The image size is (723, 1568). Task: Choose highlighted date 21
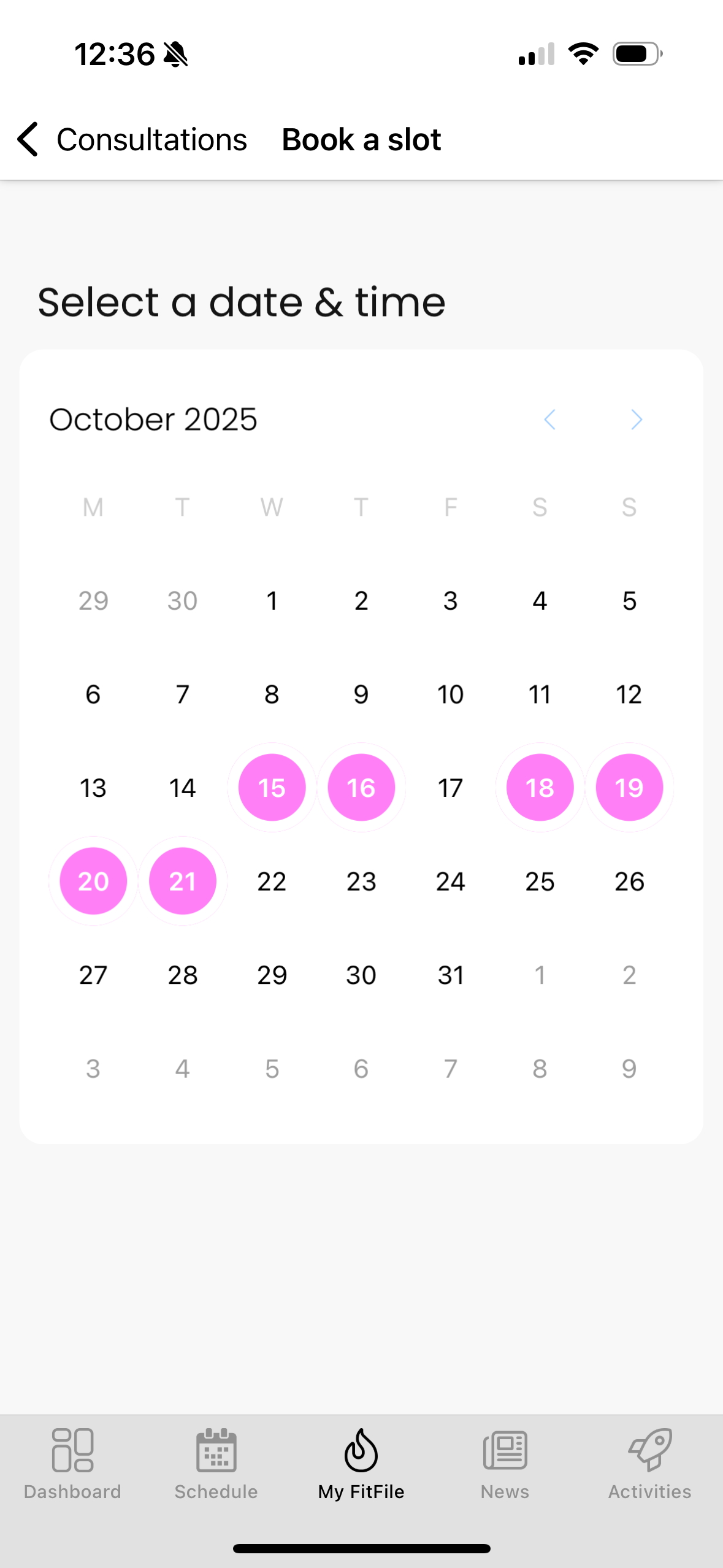182,882
